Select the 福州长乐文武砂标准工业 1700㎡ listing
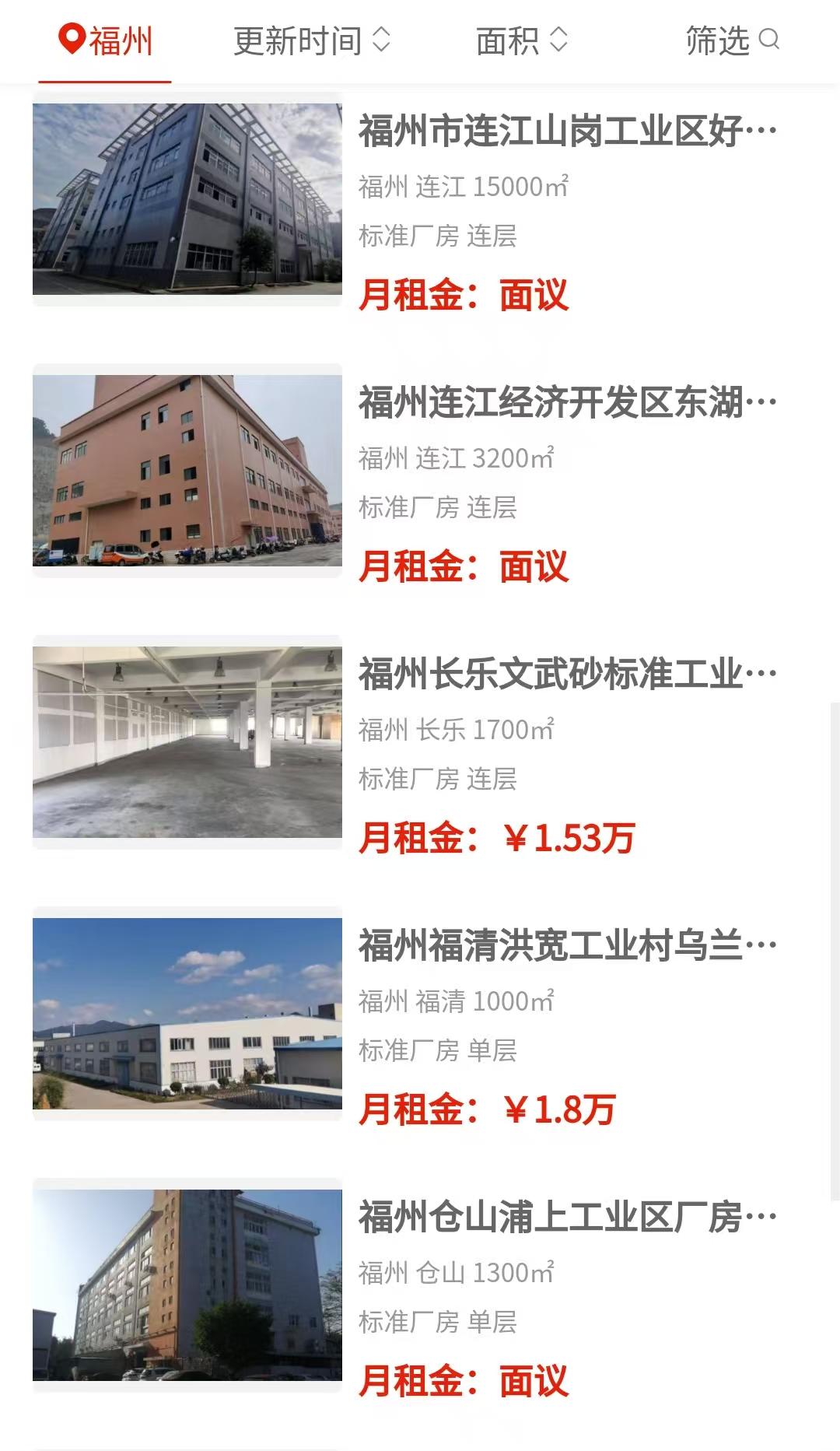This screenshot has width=840, height=1451. tap(567, 674)
